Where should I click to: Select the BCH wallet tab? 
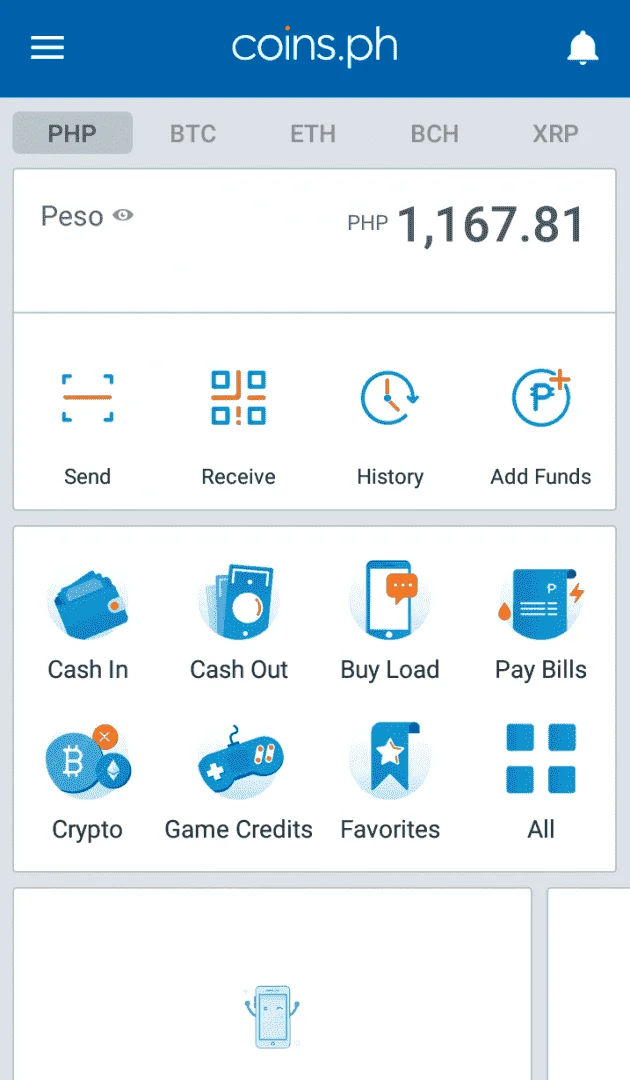tap(434, 133)
